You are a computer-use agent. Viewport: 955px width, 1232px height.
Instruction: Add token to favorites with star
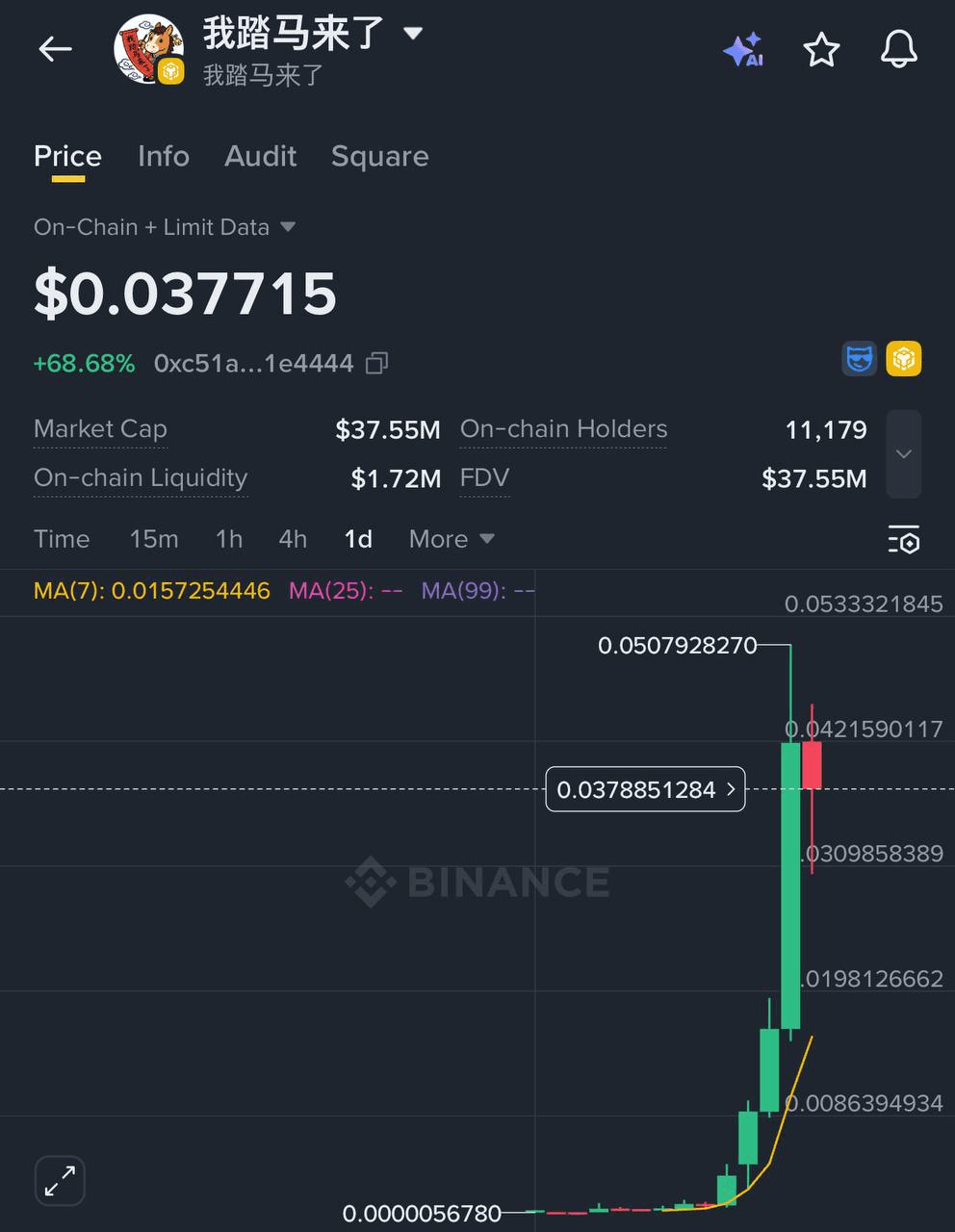coord(821,50)
